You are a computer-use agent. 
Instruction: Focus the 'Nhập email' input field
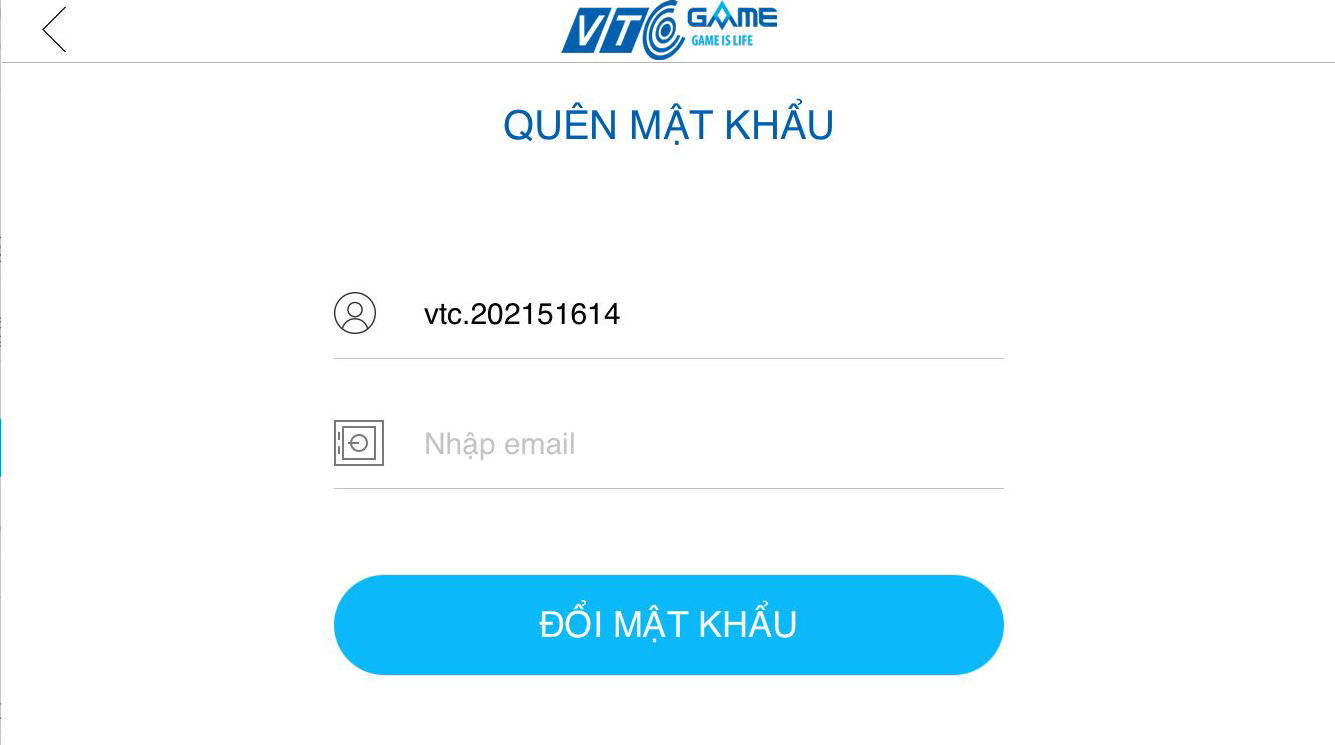[700, 444]
